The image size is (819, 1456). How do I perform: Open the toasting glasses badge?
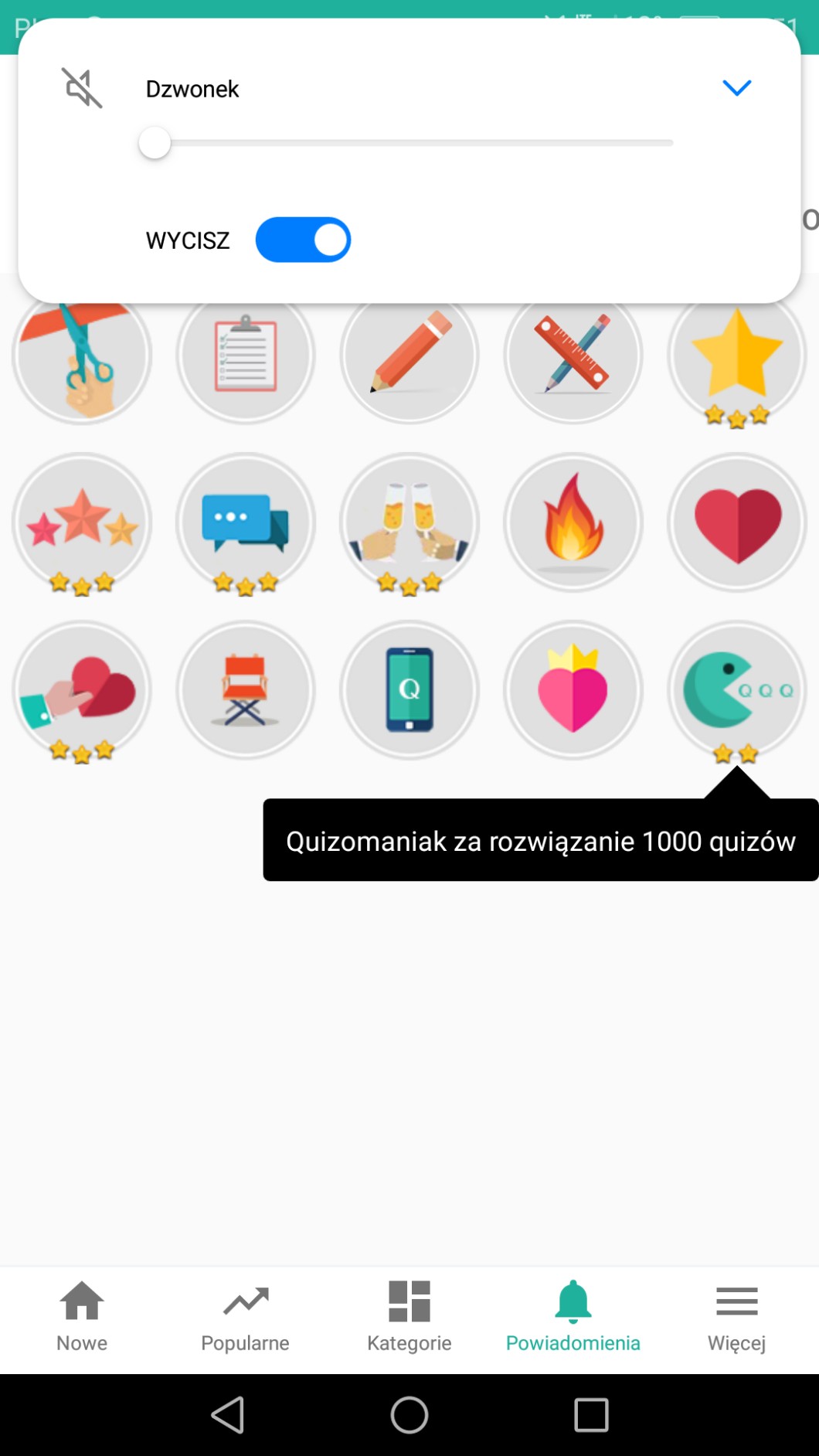click(409, 522)
